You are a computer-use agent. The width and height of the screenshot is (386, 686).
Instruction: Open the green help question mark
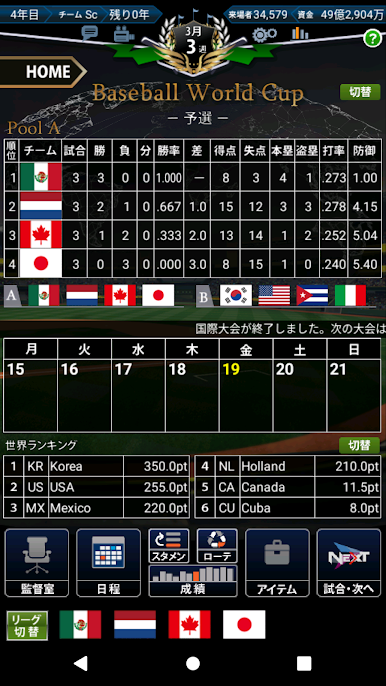(372, 39)
